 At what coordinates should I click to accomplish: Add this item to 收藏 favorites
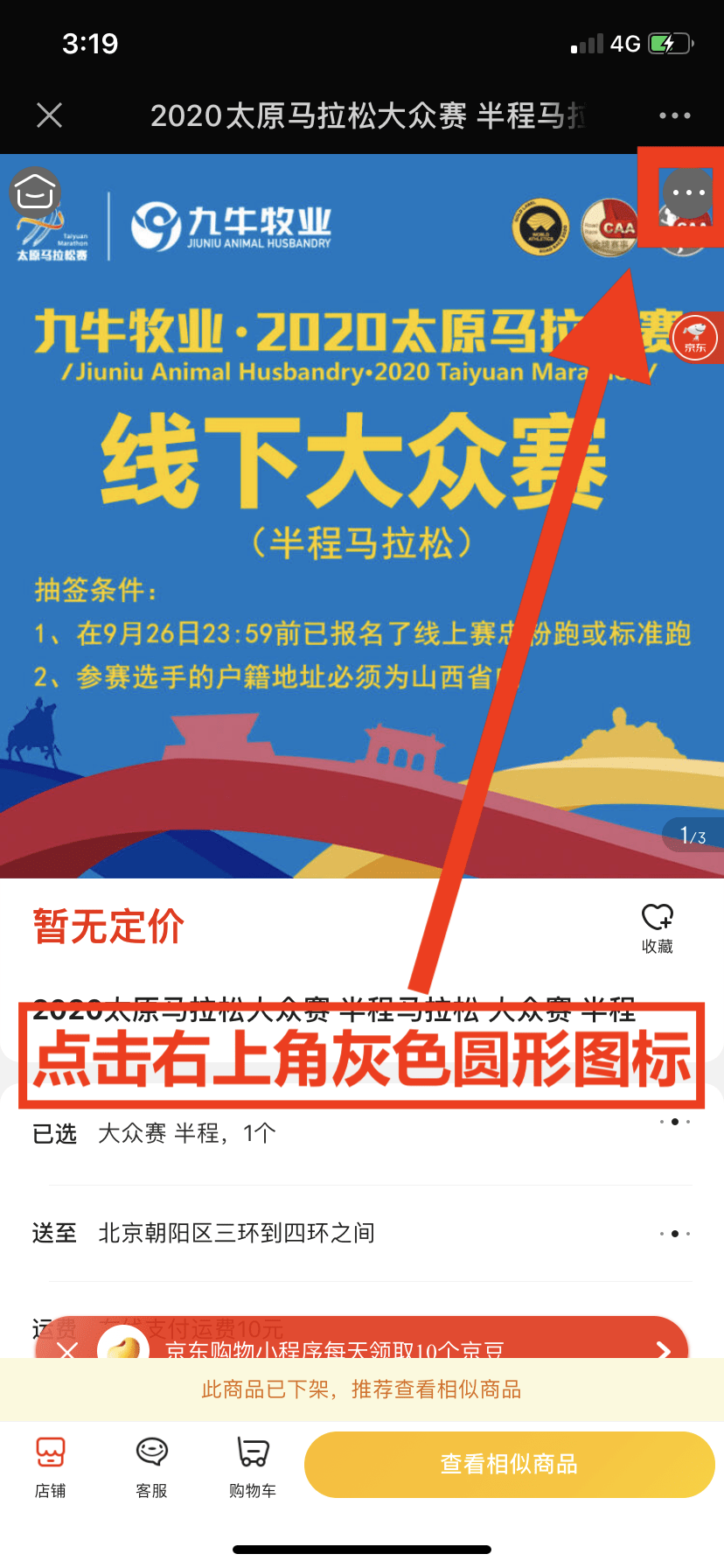click(658, 927)
